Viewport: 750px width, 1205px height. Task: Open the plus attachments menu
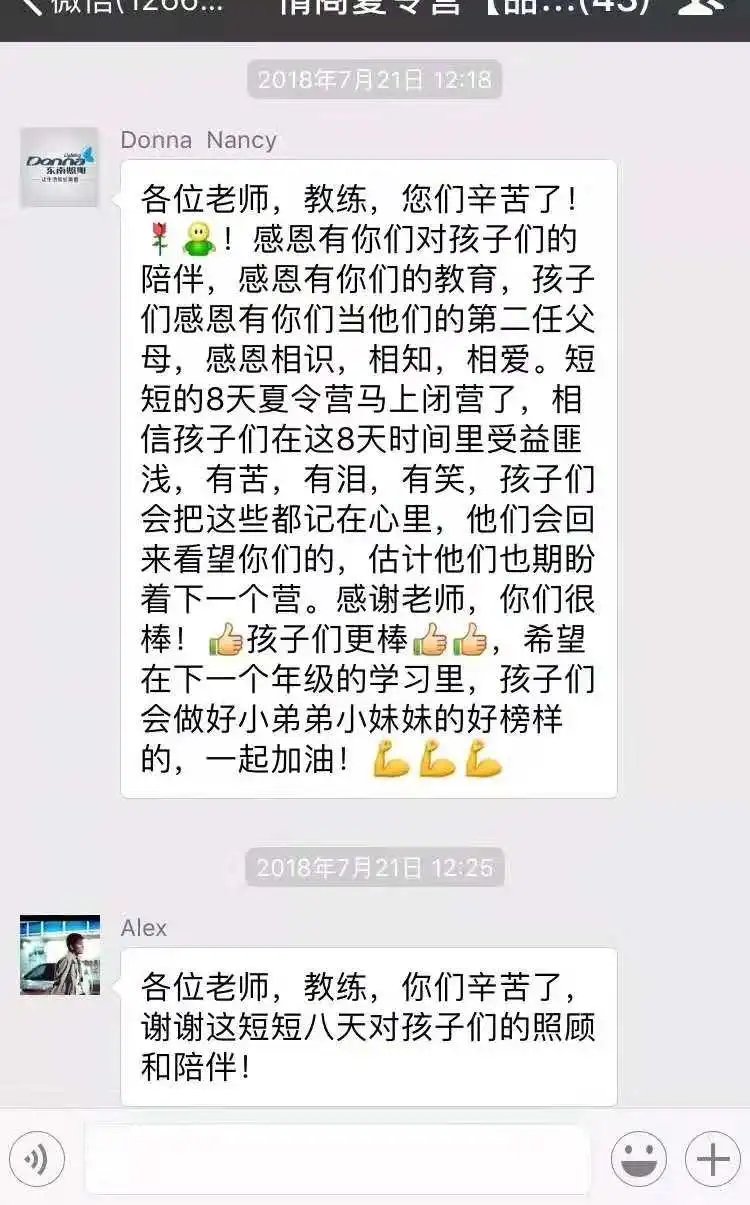(712, 1160)
